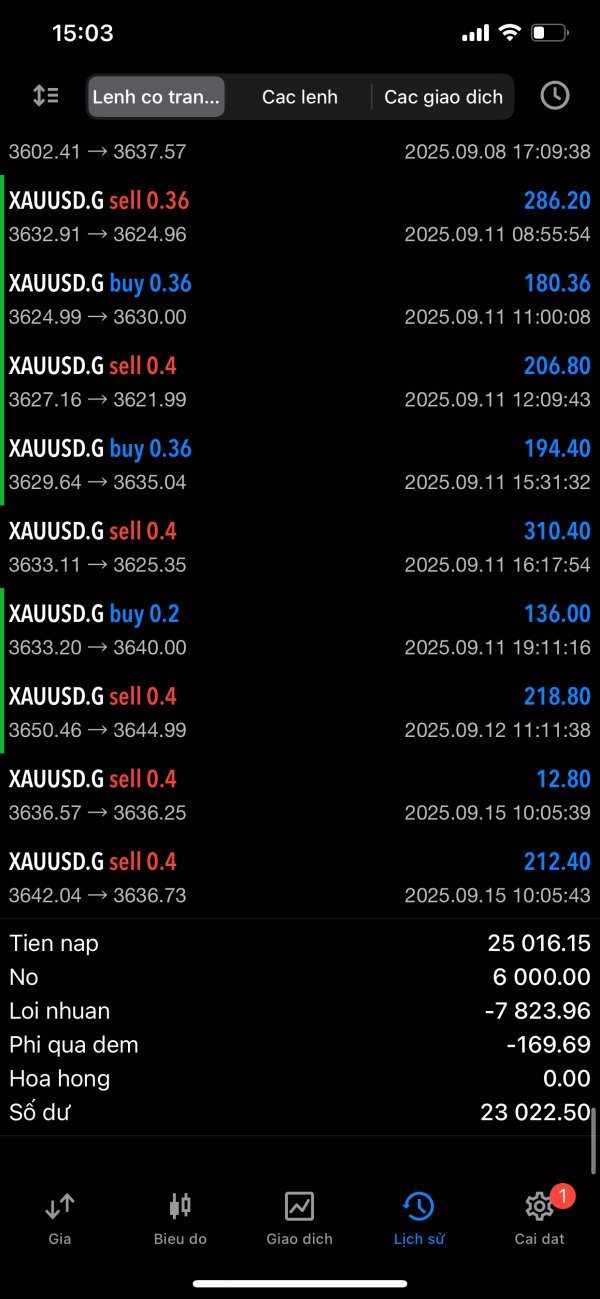Screen dimensions: 600x1299
Task: Open the sort options icon
Action: point(46,96)
